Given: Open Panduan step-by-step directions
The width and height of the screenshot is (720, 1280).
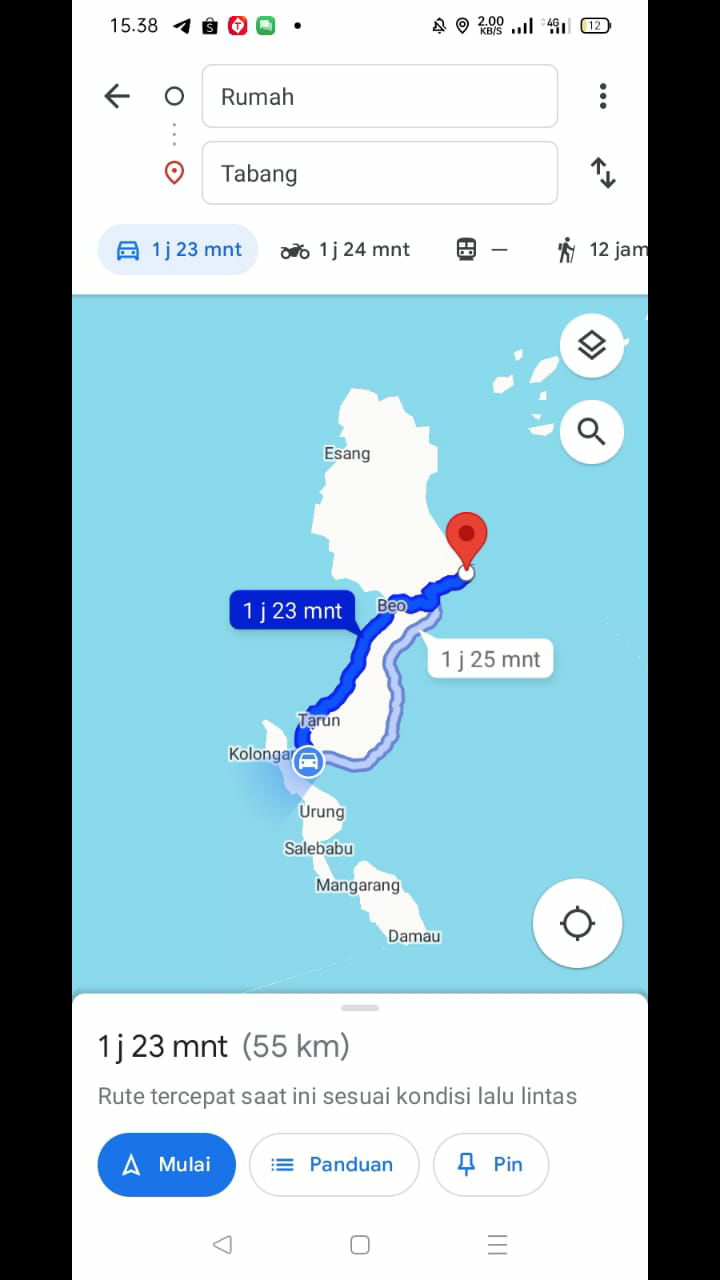Looking at the screenshot, I should pyautogui.click(x=334, y=1164).
